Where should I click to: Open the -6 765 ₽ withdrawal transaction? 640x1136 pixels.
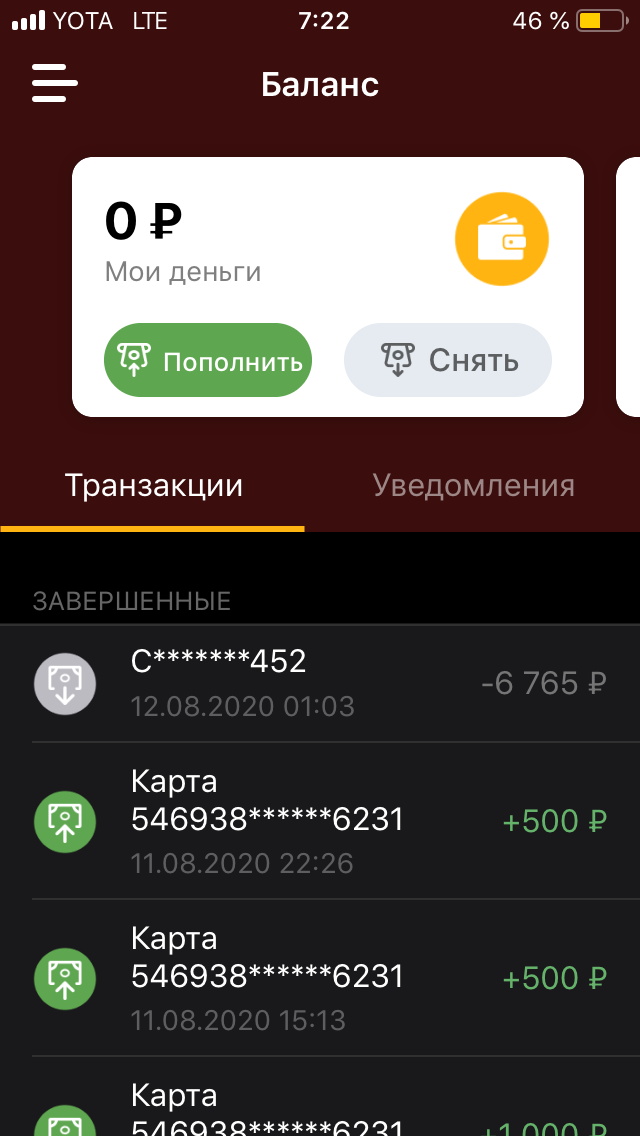coord(320,683)
